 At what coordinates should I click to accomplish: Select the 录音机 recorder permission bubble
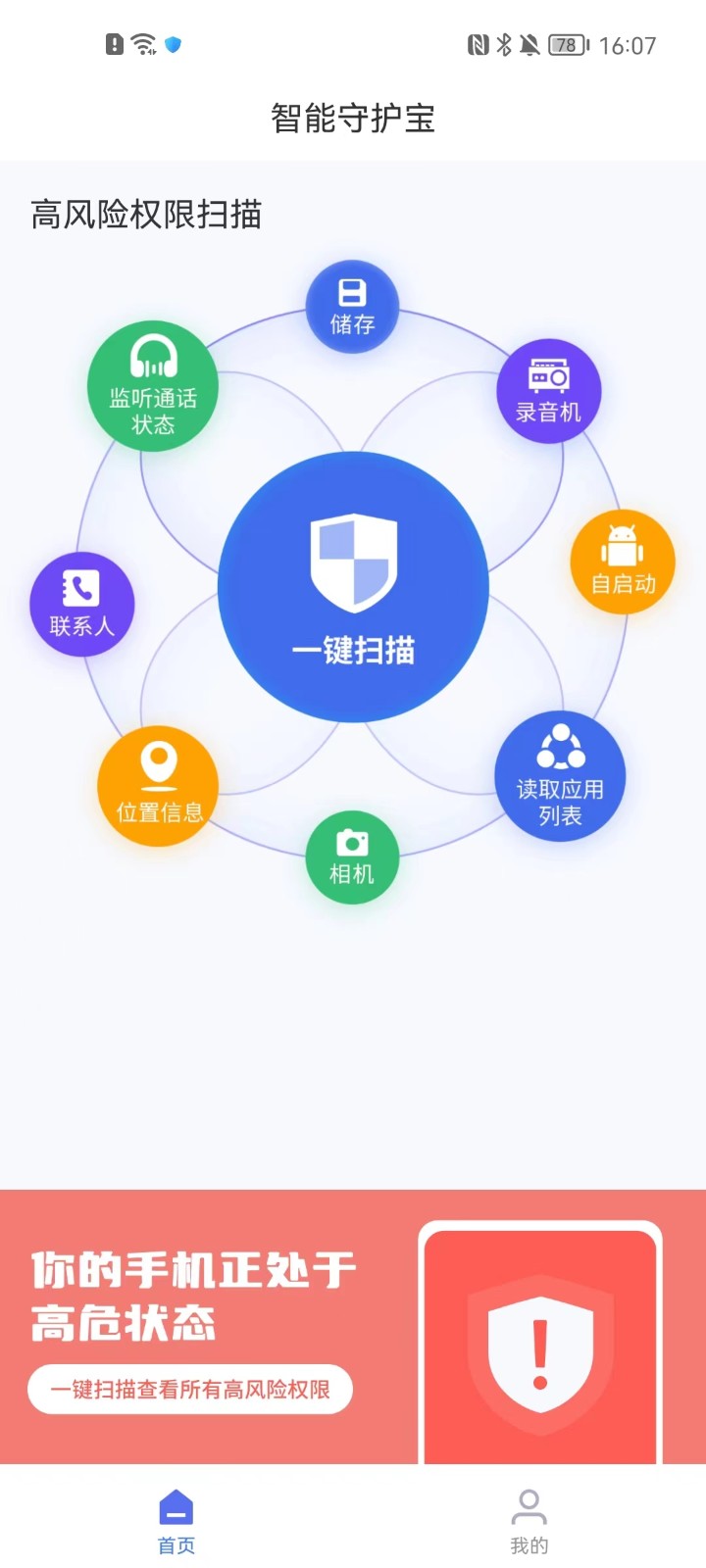[548, 391]
